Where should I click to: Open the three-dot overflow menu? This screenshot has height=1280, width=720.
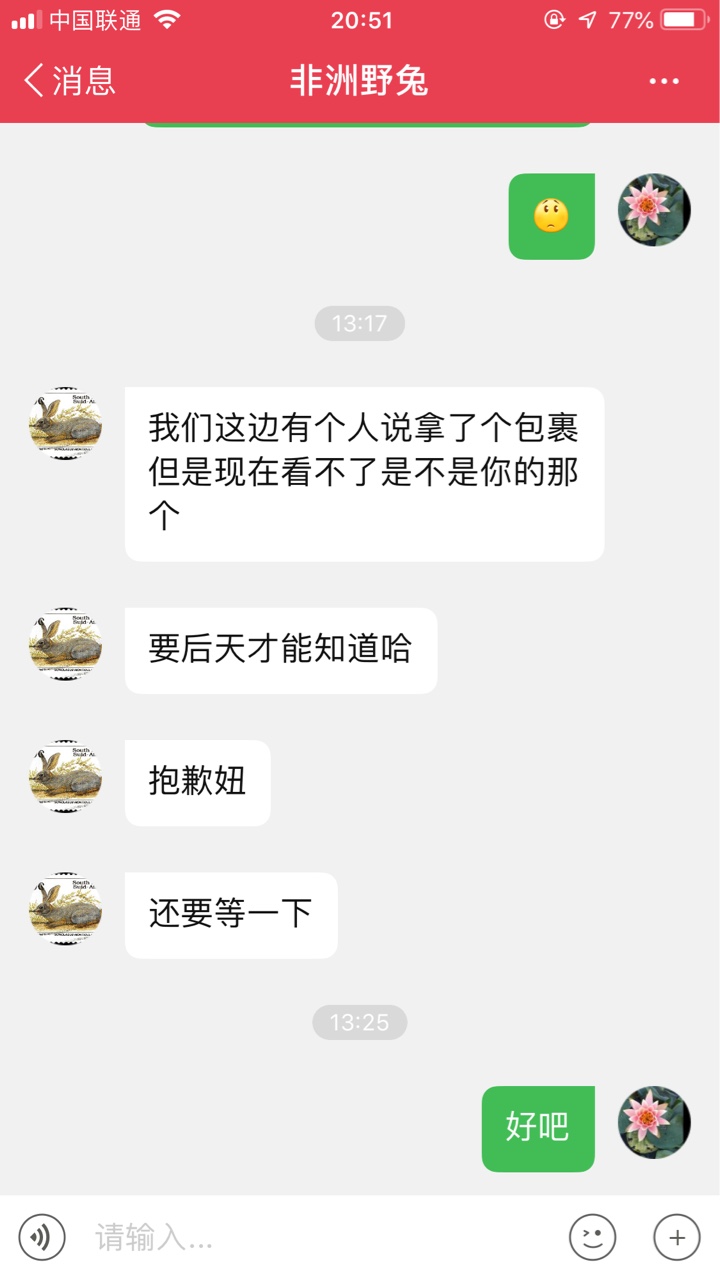click(664, 82)
